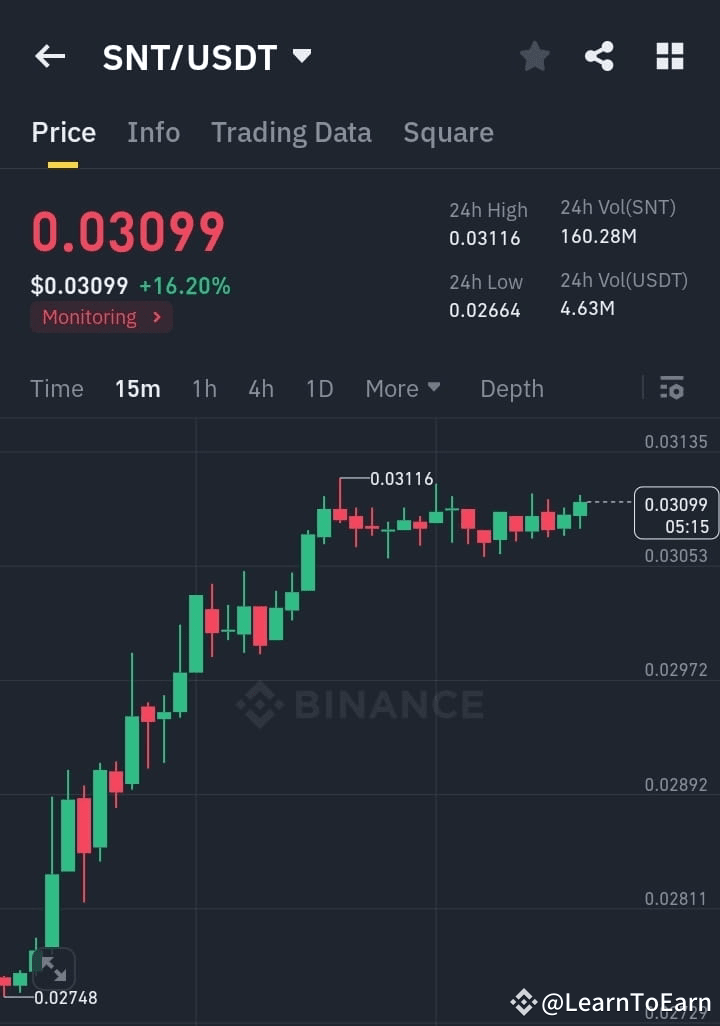This screenshot has height=1026, width=720.
Task: Open chart indicator settings icon
Action: 672,388
